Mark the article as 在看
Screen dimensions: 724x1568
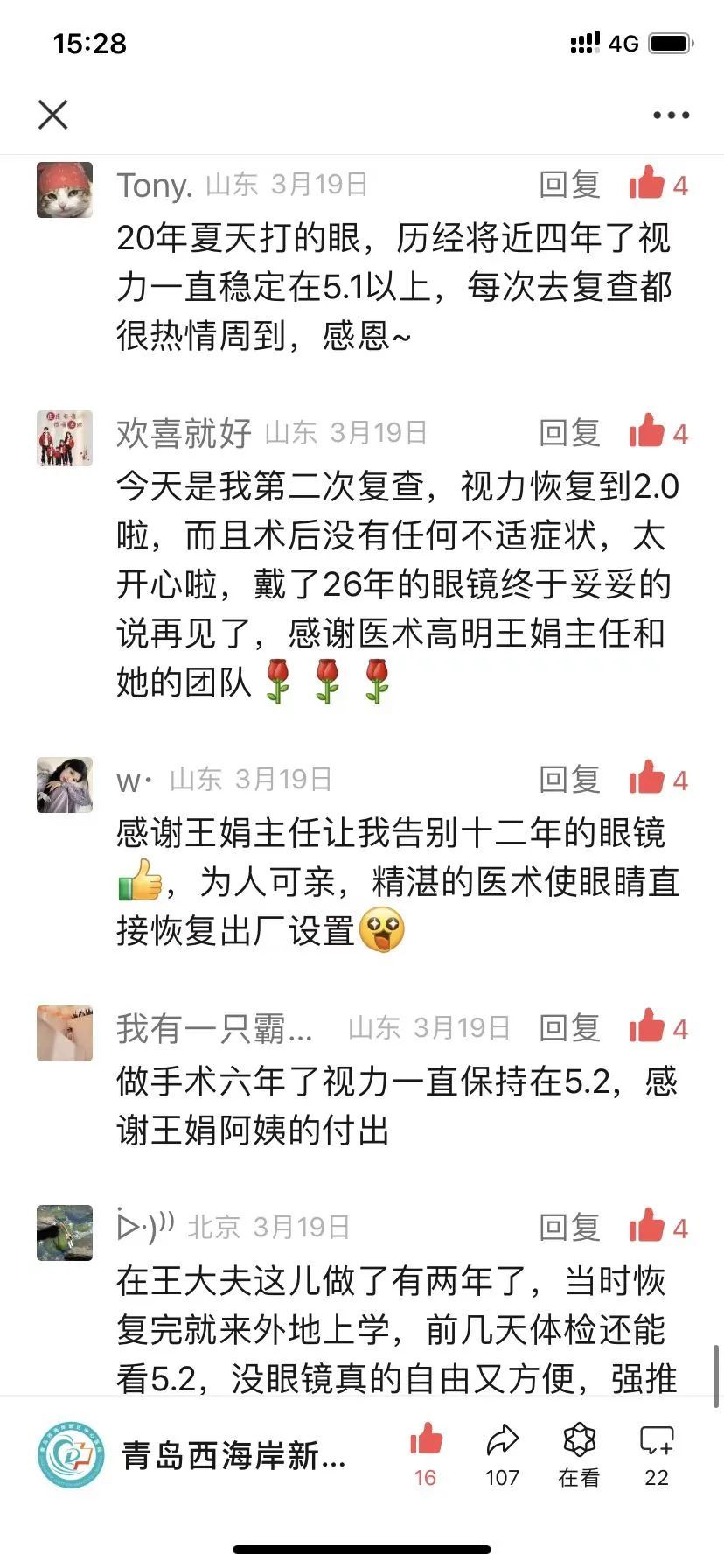tap(579, 1454)
